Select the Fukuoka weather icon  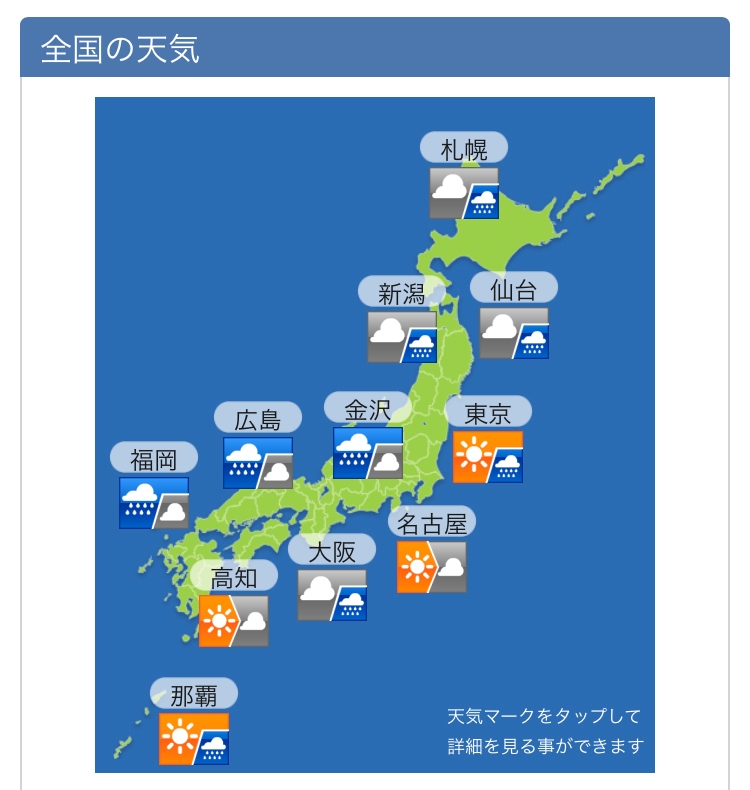click(154, 503)
